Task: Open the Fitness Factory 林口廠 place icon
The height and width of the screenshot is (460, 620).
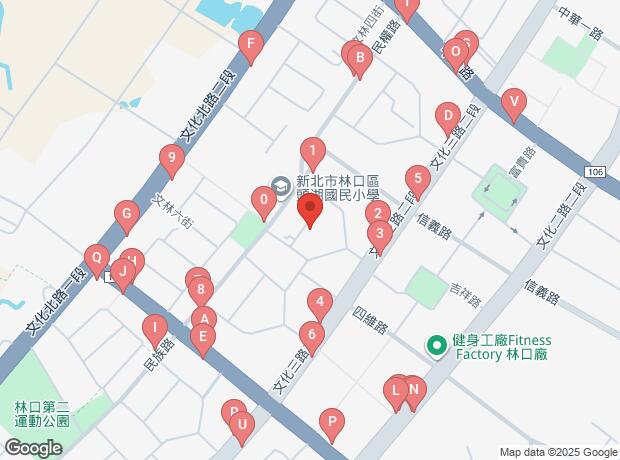Action: (x=437, y=347)
